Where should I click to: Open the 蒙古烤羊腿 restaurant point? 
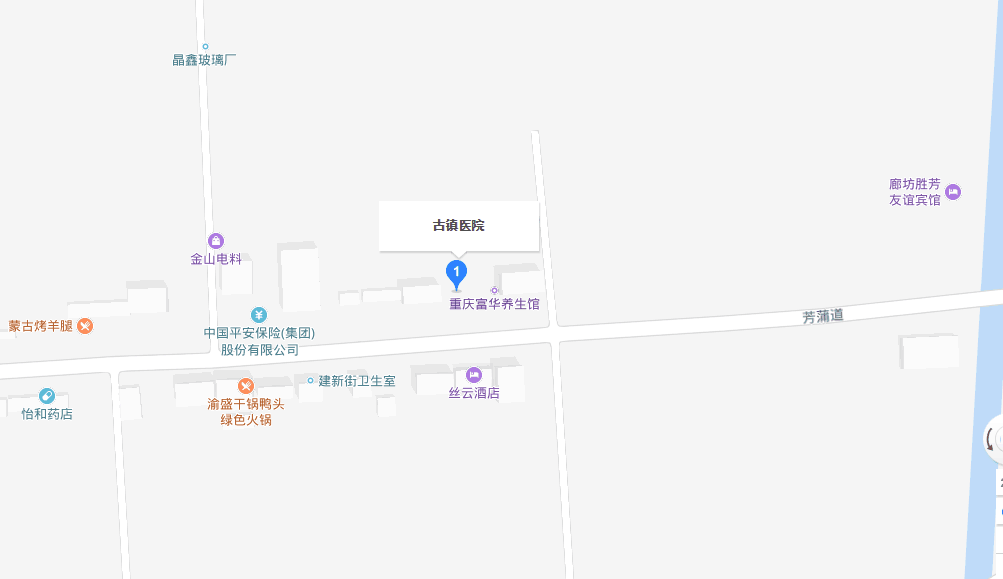pos(85,325)
